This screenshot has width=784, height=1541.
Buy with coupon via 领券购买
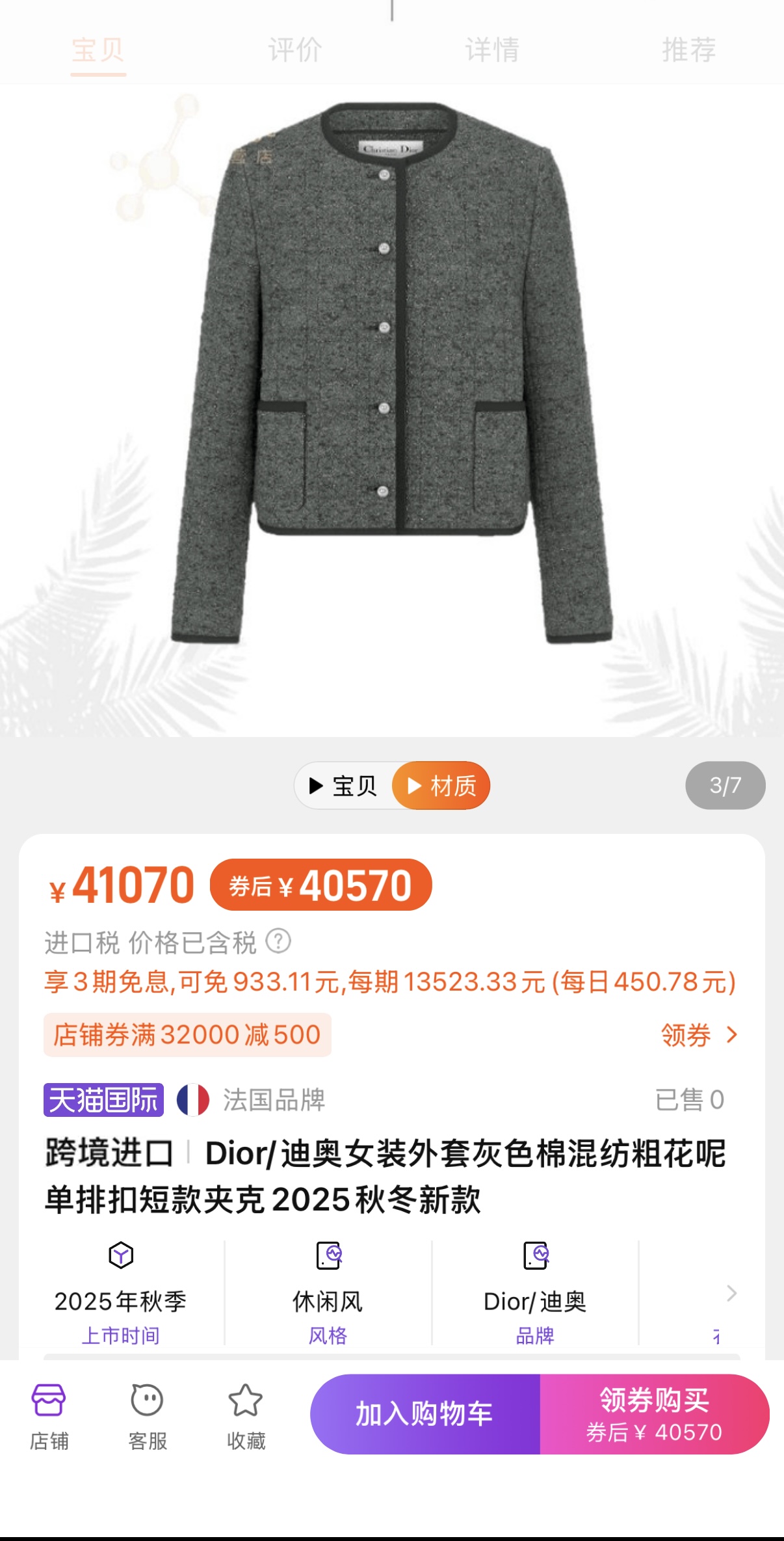(655, 1414)
